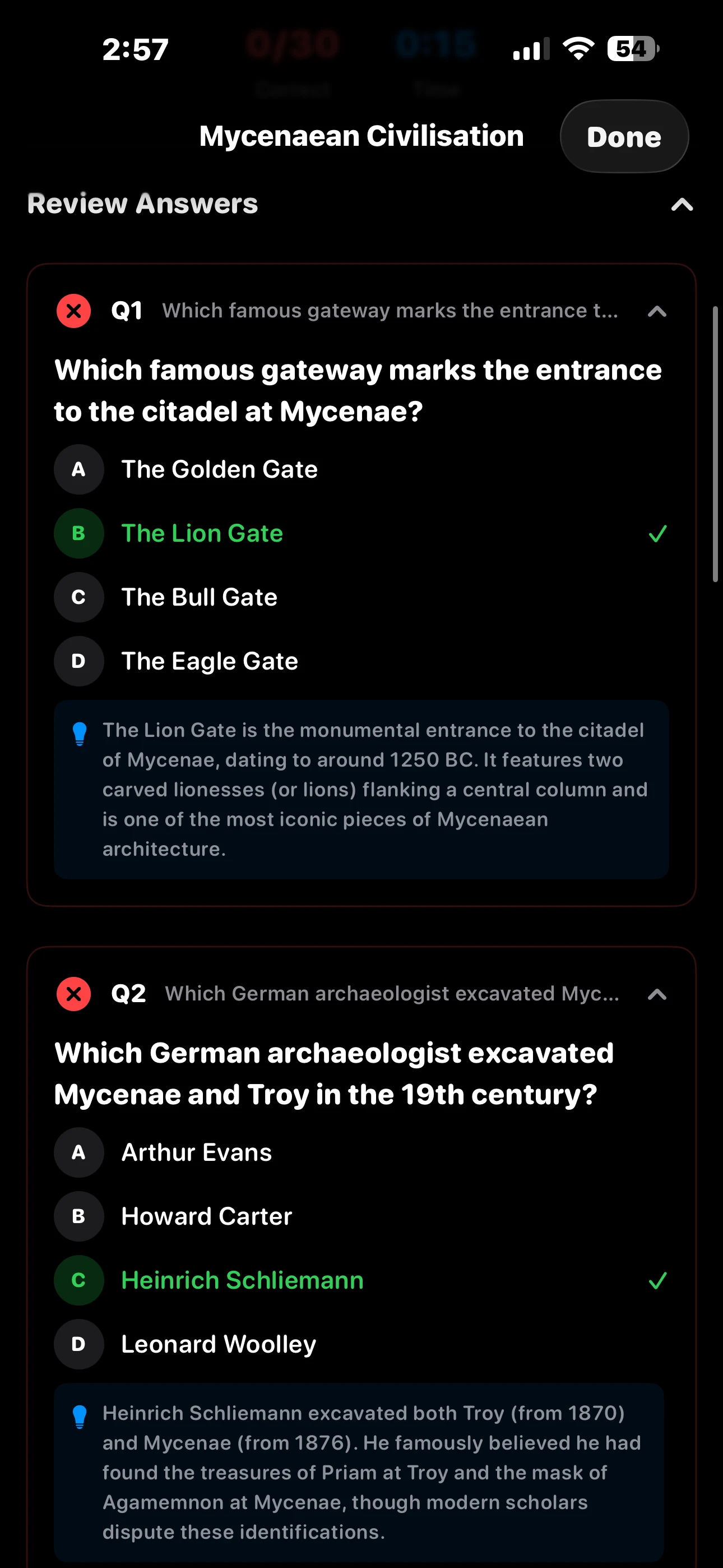723x1568 pixels.
Task: Click the 2:57 clock in the status bar
Action: [135, 49]
